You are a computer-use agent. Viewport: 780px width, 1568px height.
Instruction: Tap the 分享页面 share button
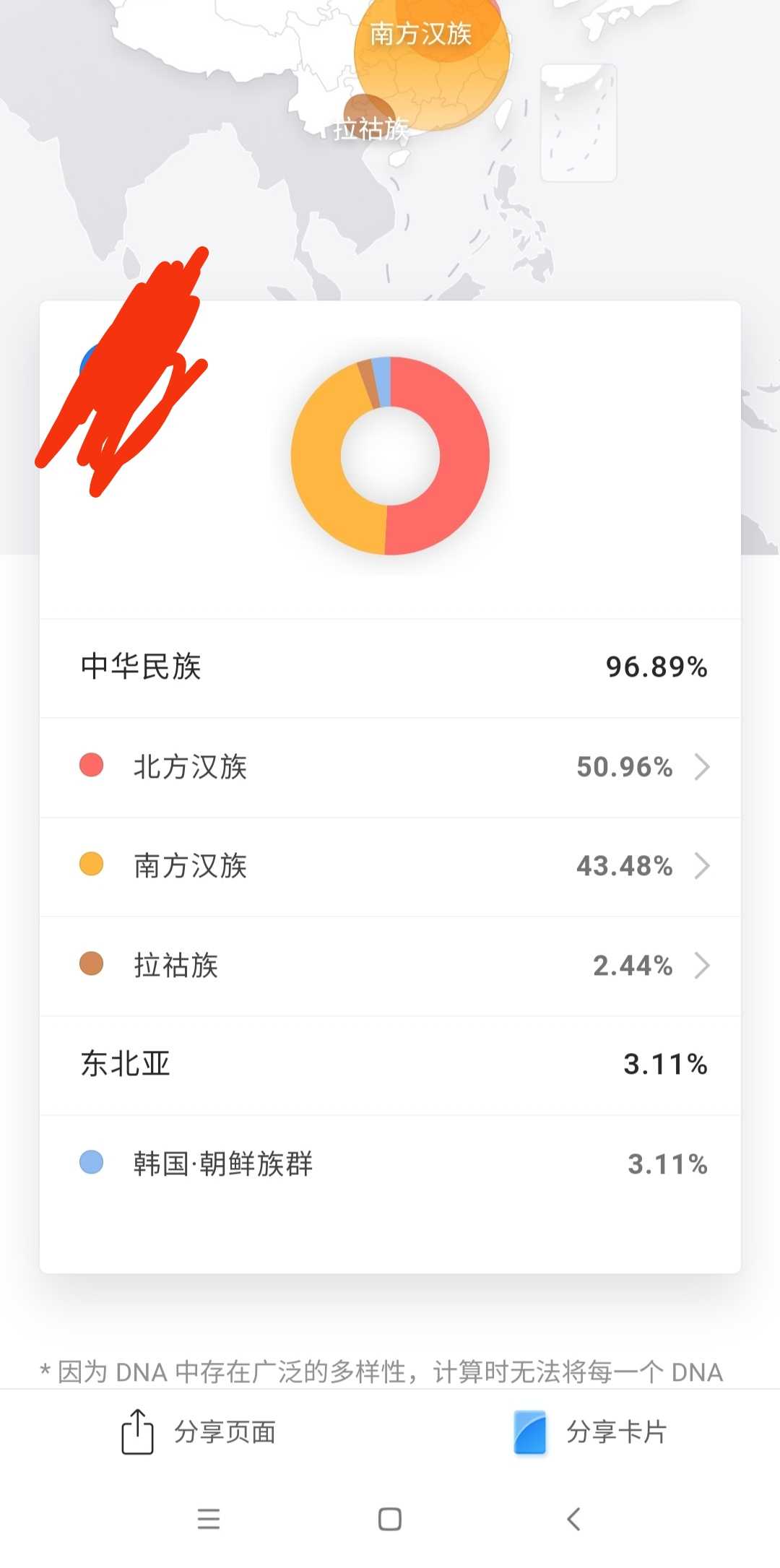pos(199,1431)
